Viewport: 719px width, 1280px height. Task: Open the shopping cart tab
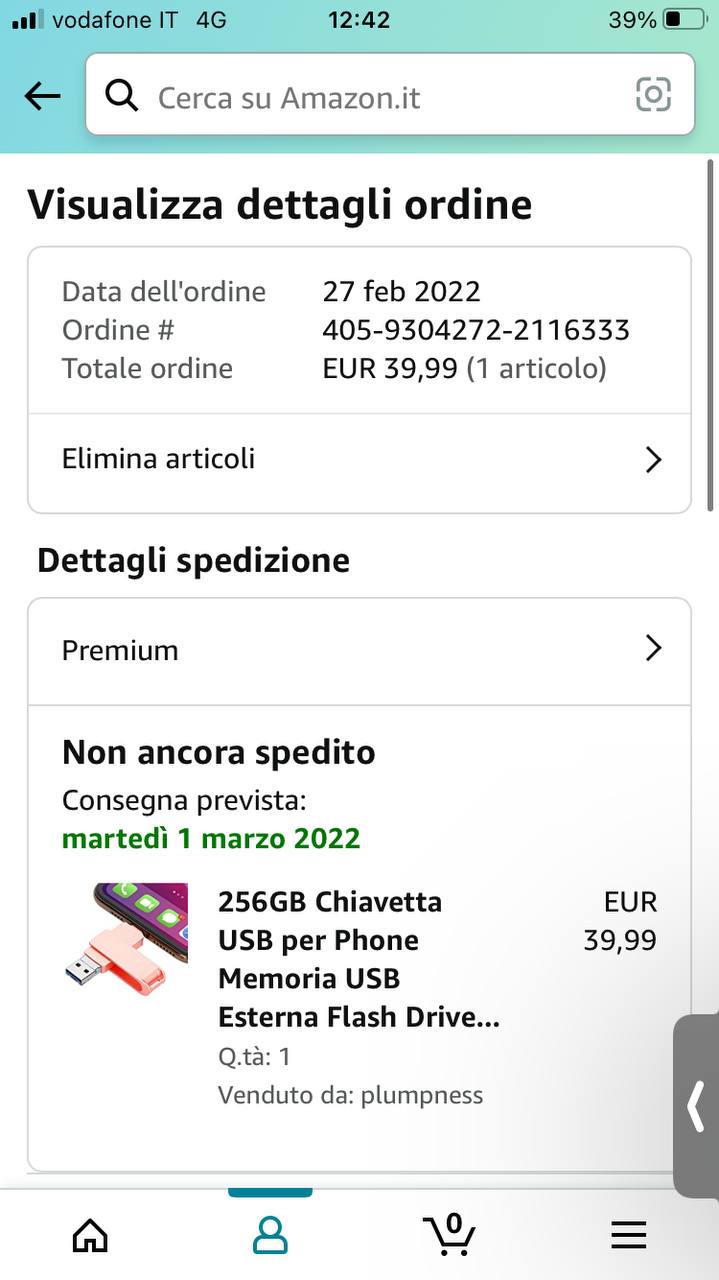pyautogui.click(x=449, y=1234)
